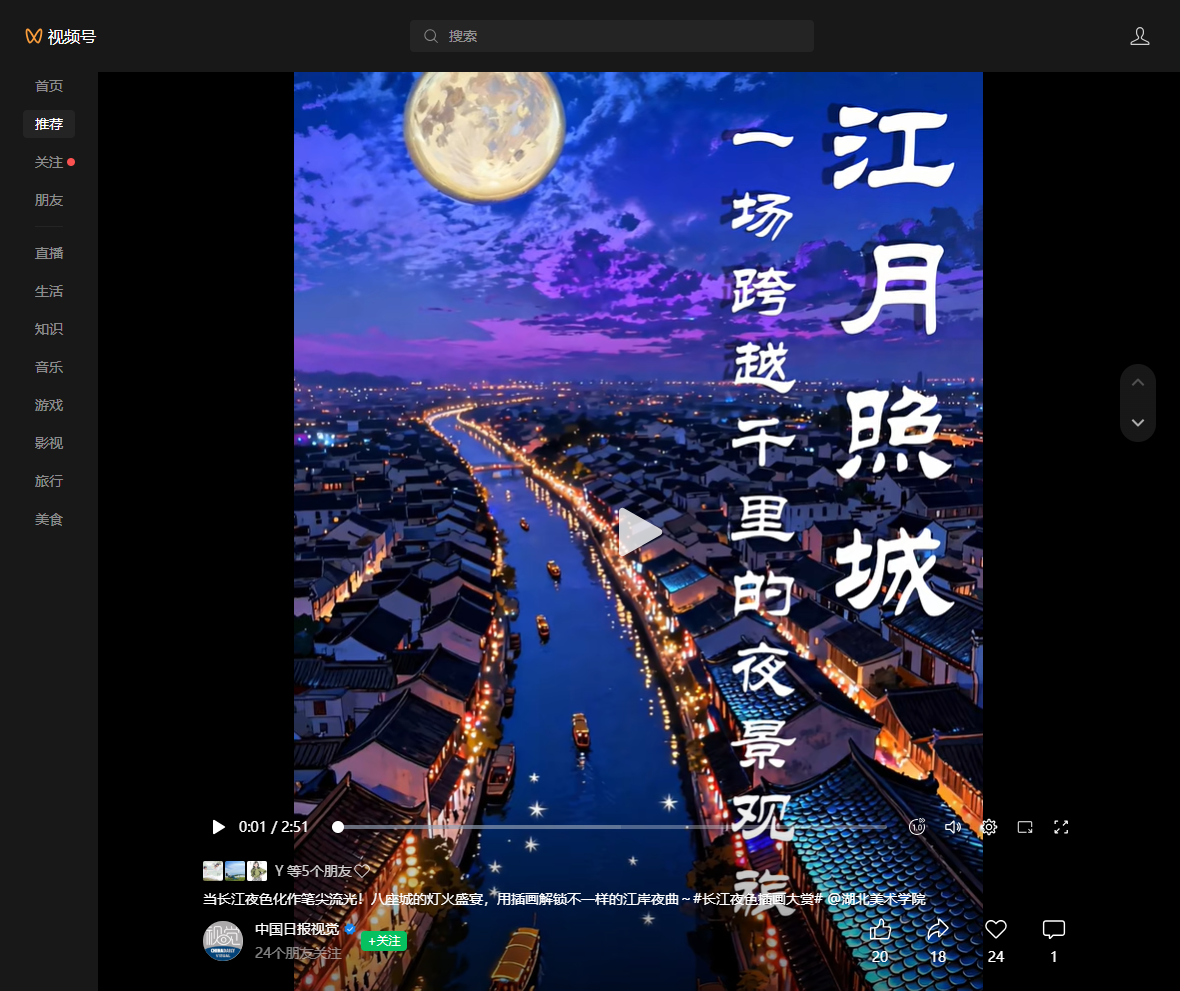Go to the 朋友 tab

coord(49,200)
